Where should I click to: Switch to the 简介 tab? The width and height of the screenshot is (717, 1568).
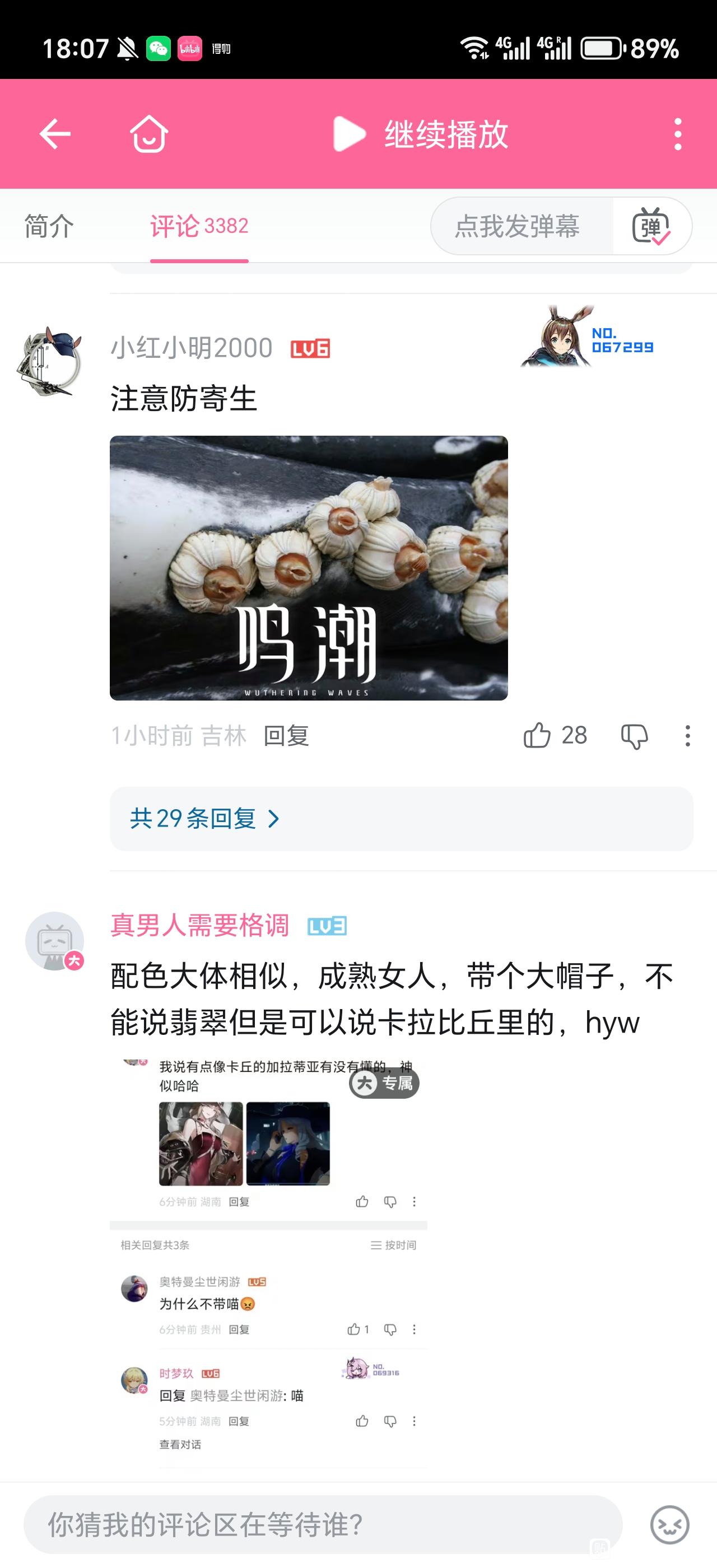click(x=49, y=226)
